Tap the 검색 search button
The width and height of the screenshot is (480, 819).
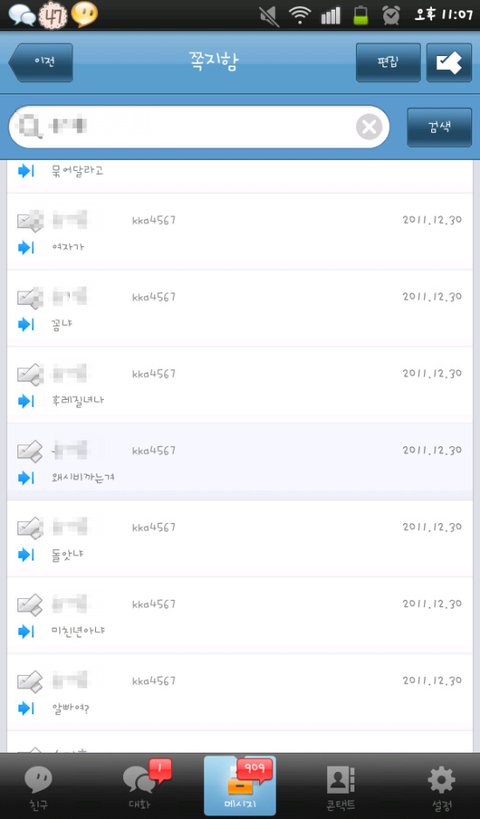[439, 127]
